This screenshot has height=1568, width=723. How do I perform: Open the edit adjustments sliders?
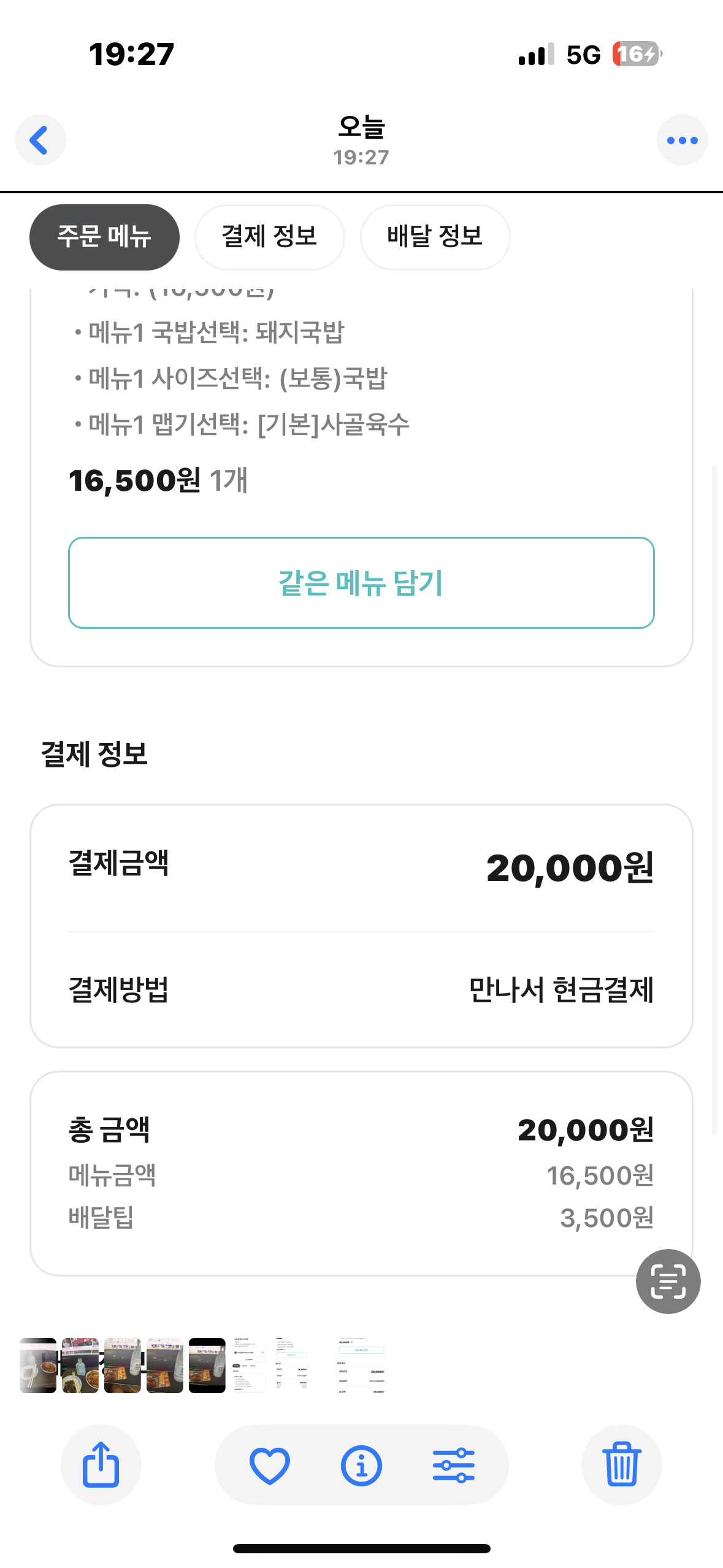point(454,1465)
